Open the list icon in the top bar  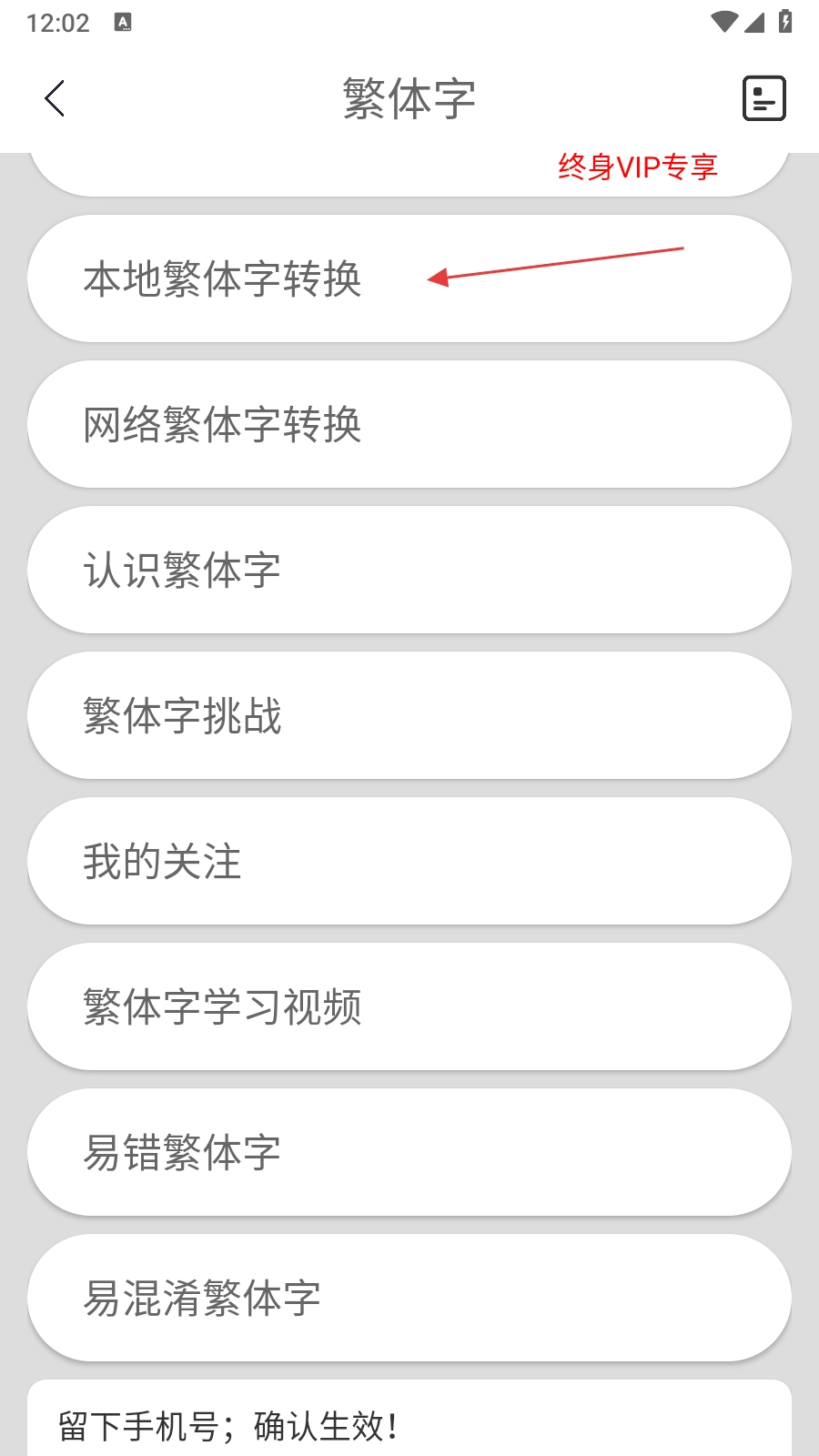(x=763, y=98)
